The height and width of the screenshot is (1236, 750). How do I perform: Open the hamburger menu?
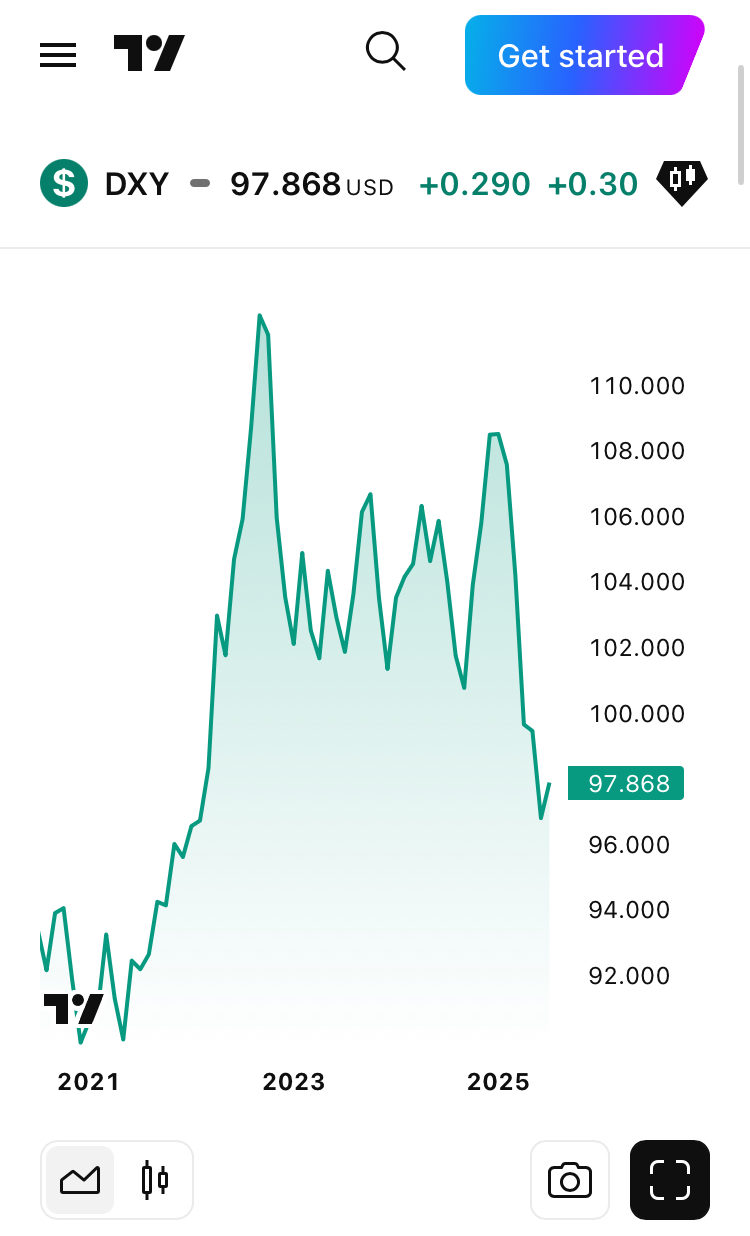[x=58, y=55]
